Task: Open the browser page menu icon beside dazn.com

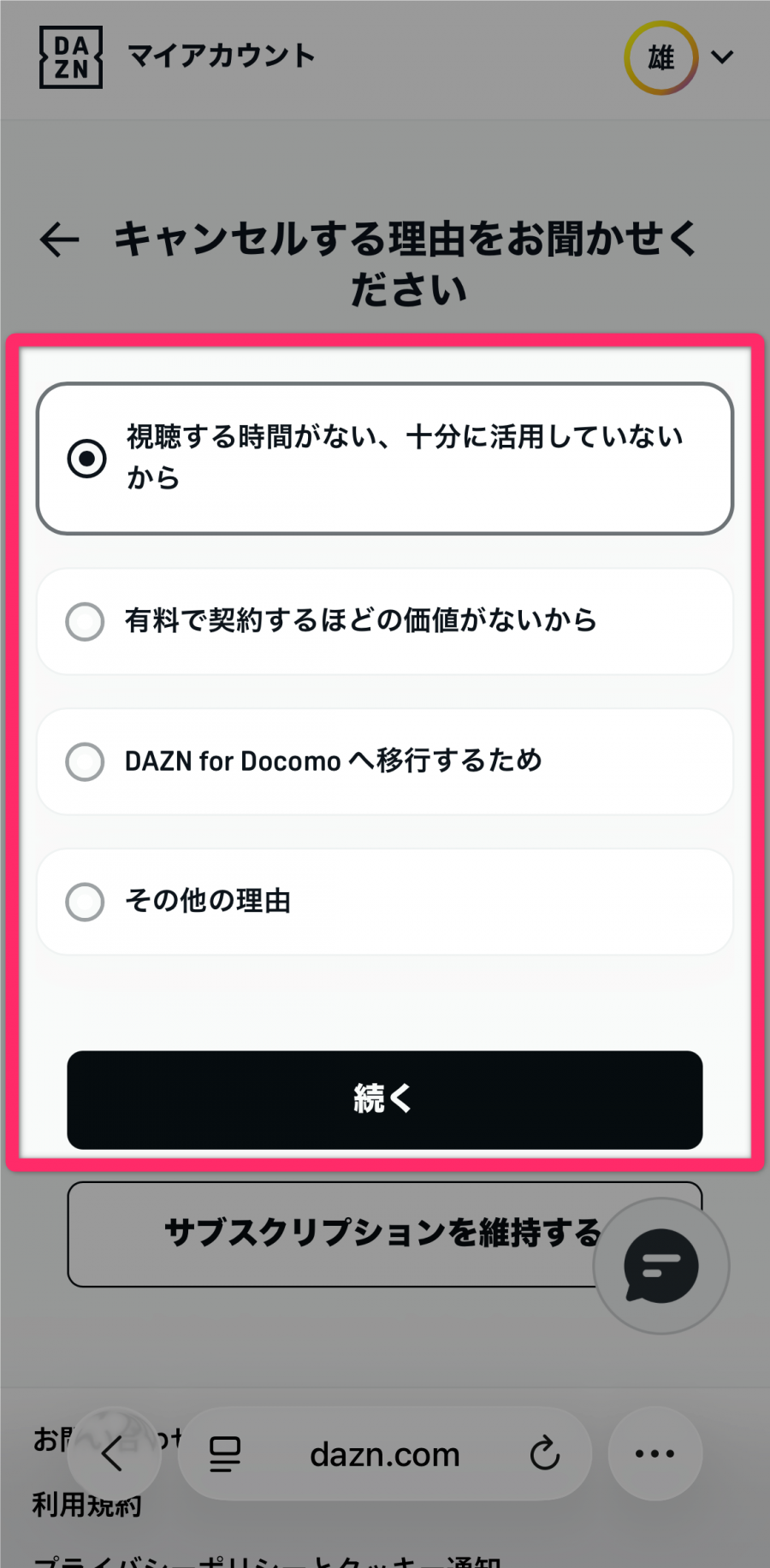Action: [225, 1453]
